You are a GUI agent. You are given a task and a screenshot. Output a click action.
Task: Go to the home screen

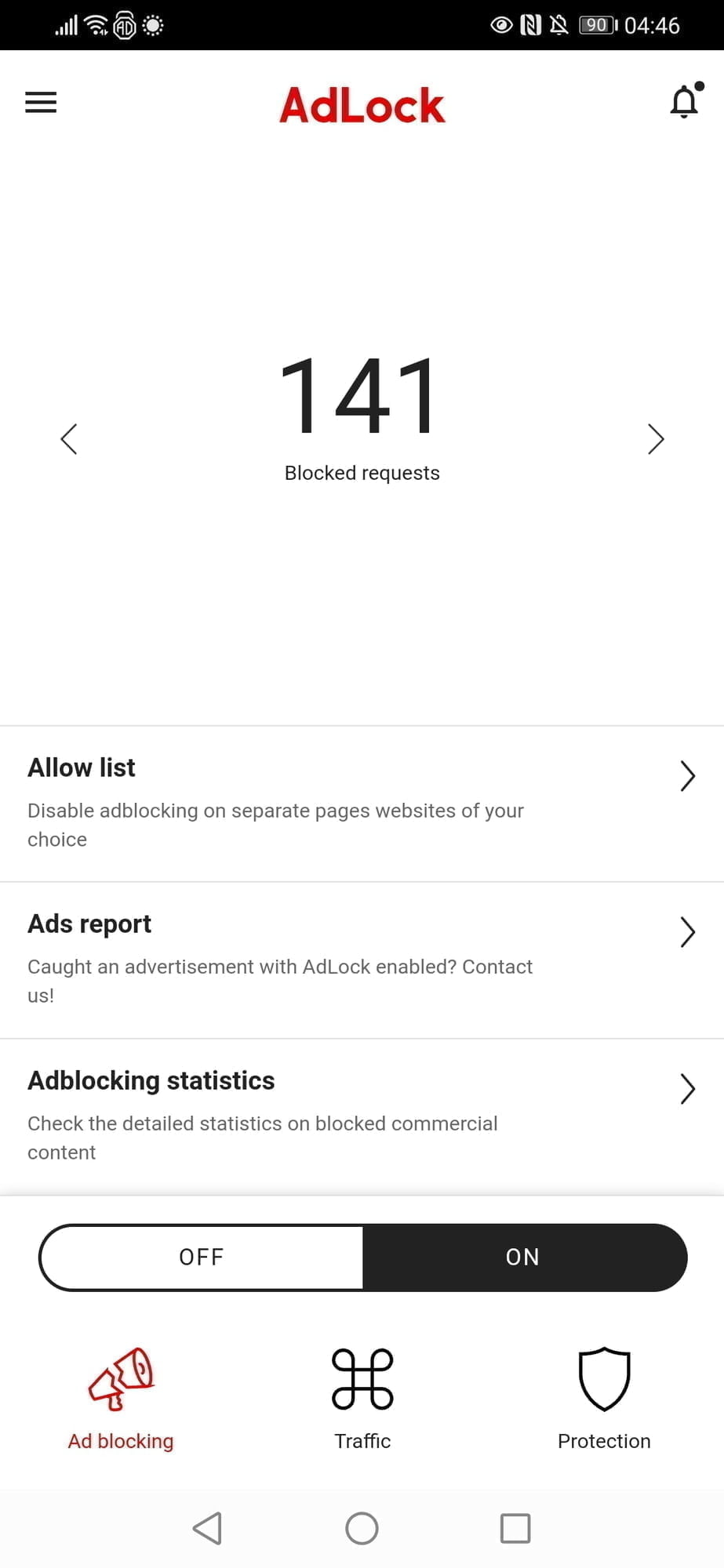362,1528
